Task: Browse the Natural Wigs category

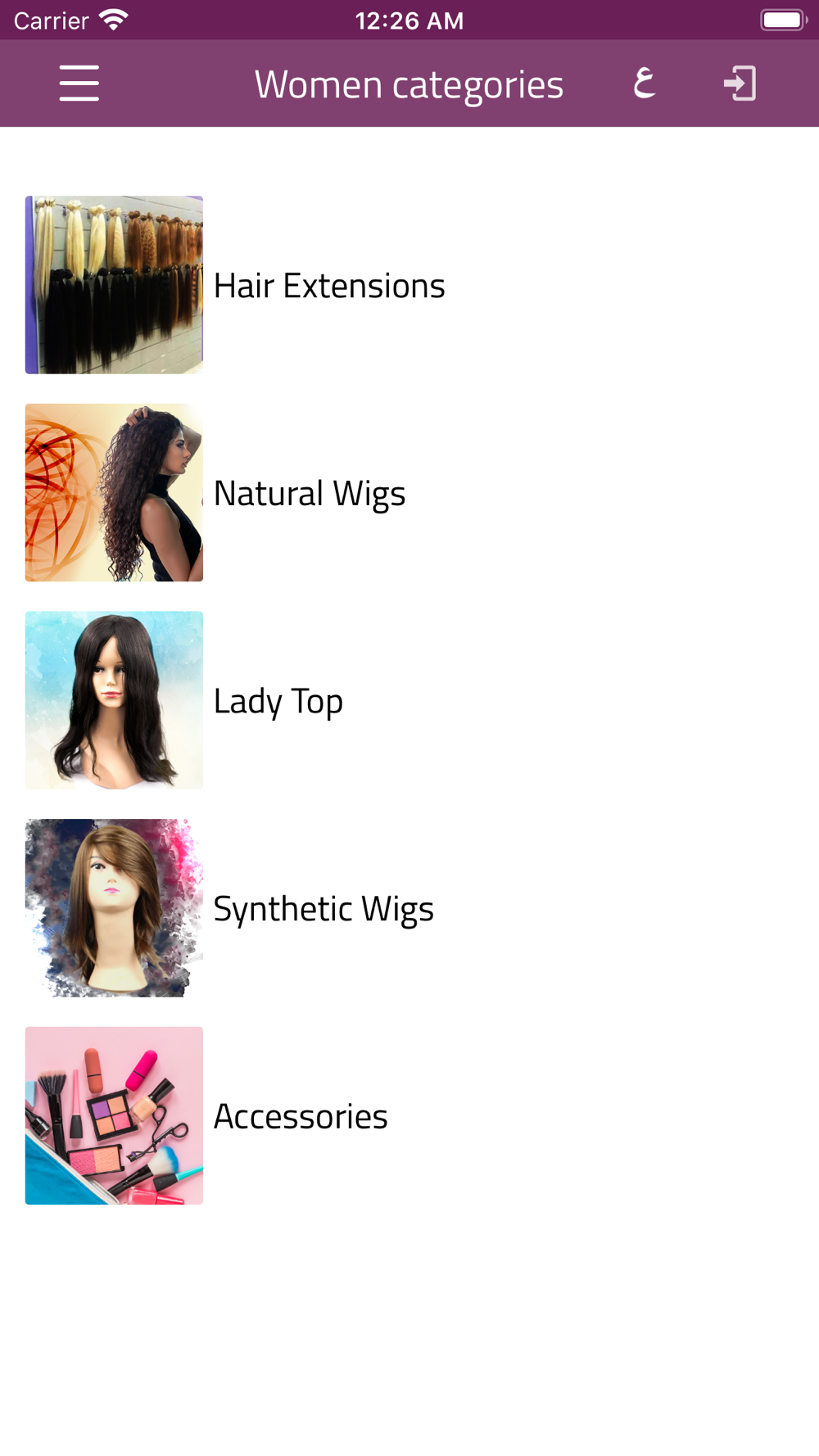Action: [x=409, y=493]
